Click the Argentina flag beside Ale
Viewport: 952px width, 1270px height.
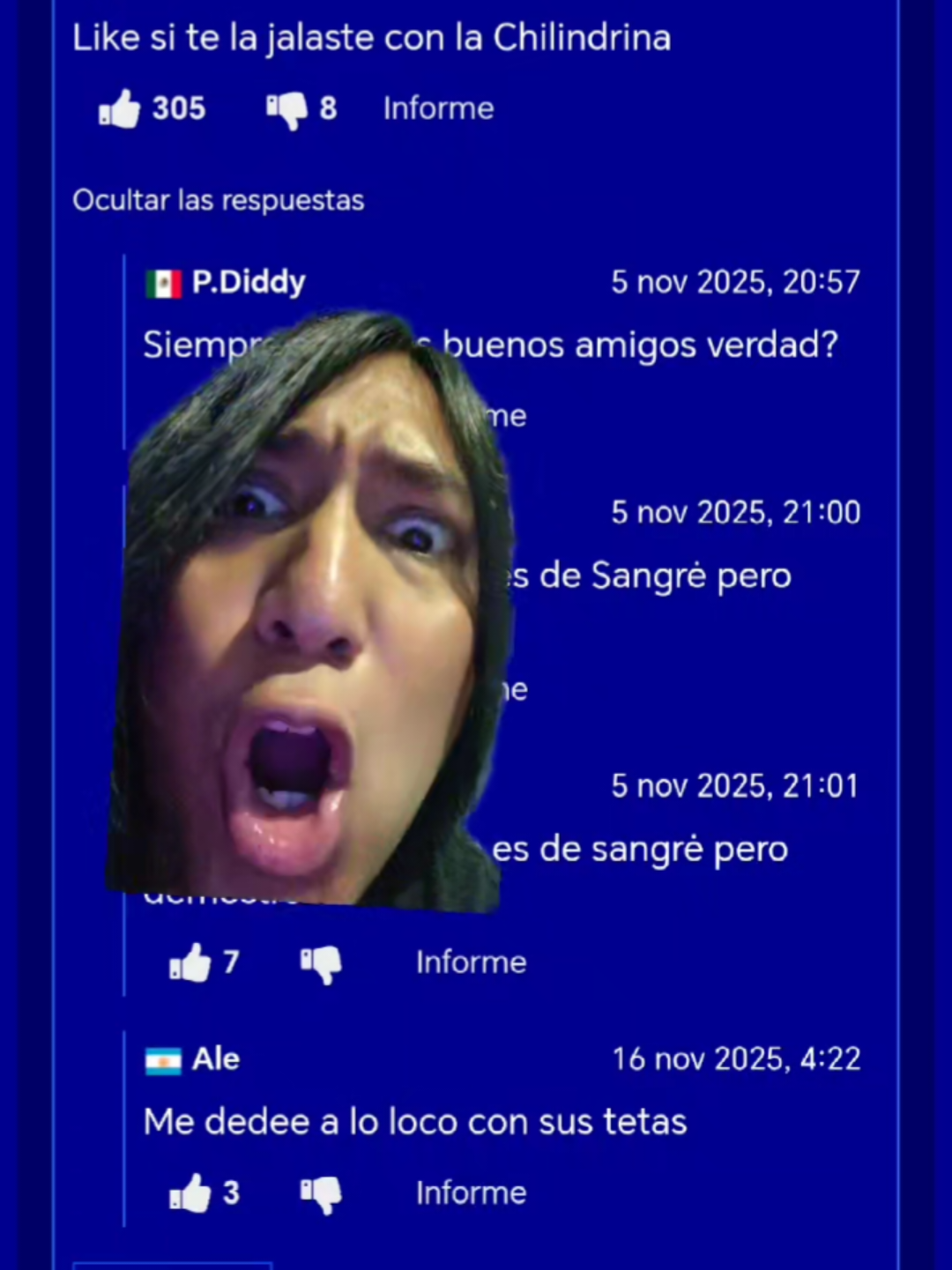163,1059
